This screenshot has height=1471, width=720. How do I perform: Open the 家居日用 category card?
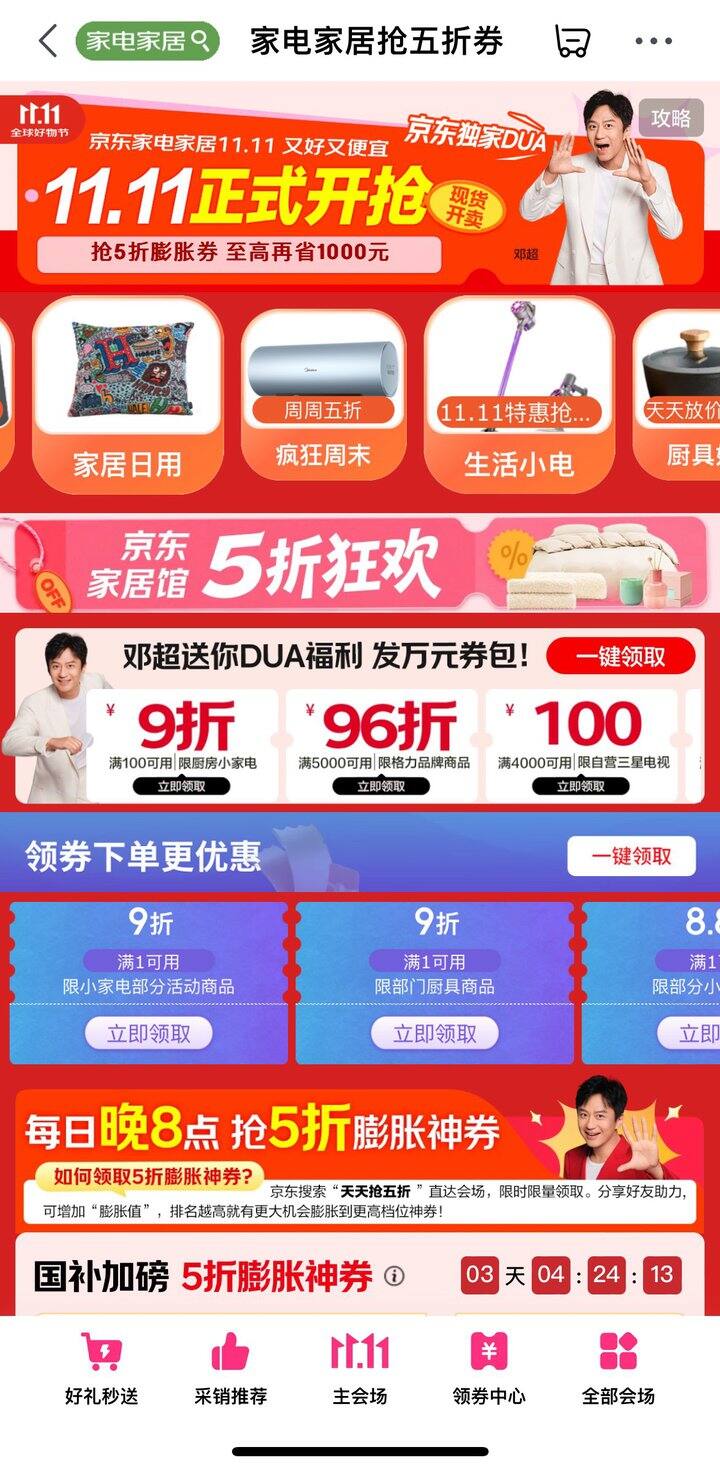[x=127, y=394]
